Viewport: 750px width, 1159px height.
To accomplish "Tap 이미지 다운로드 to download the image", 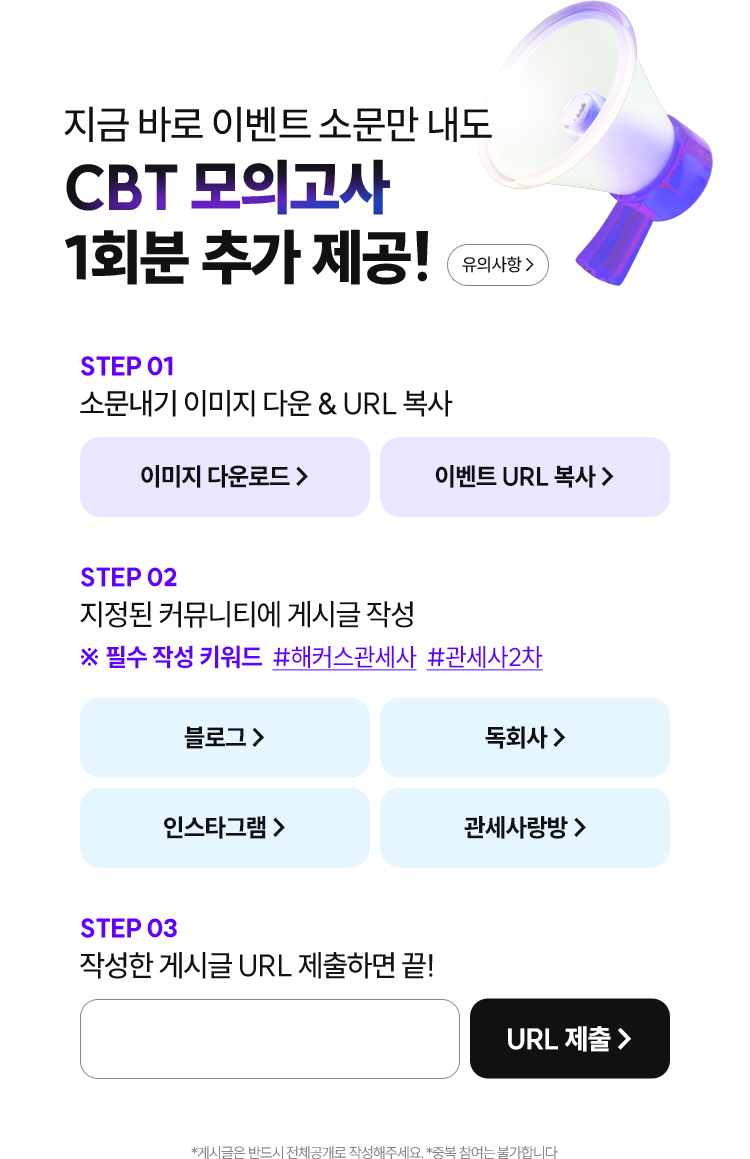I will tap(225, 477).
